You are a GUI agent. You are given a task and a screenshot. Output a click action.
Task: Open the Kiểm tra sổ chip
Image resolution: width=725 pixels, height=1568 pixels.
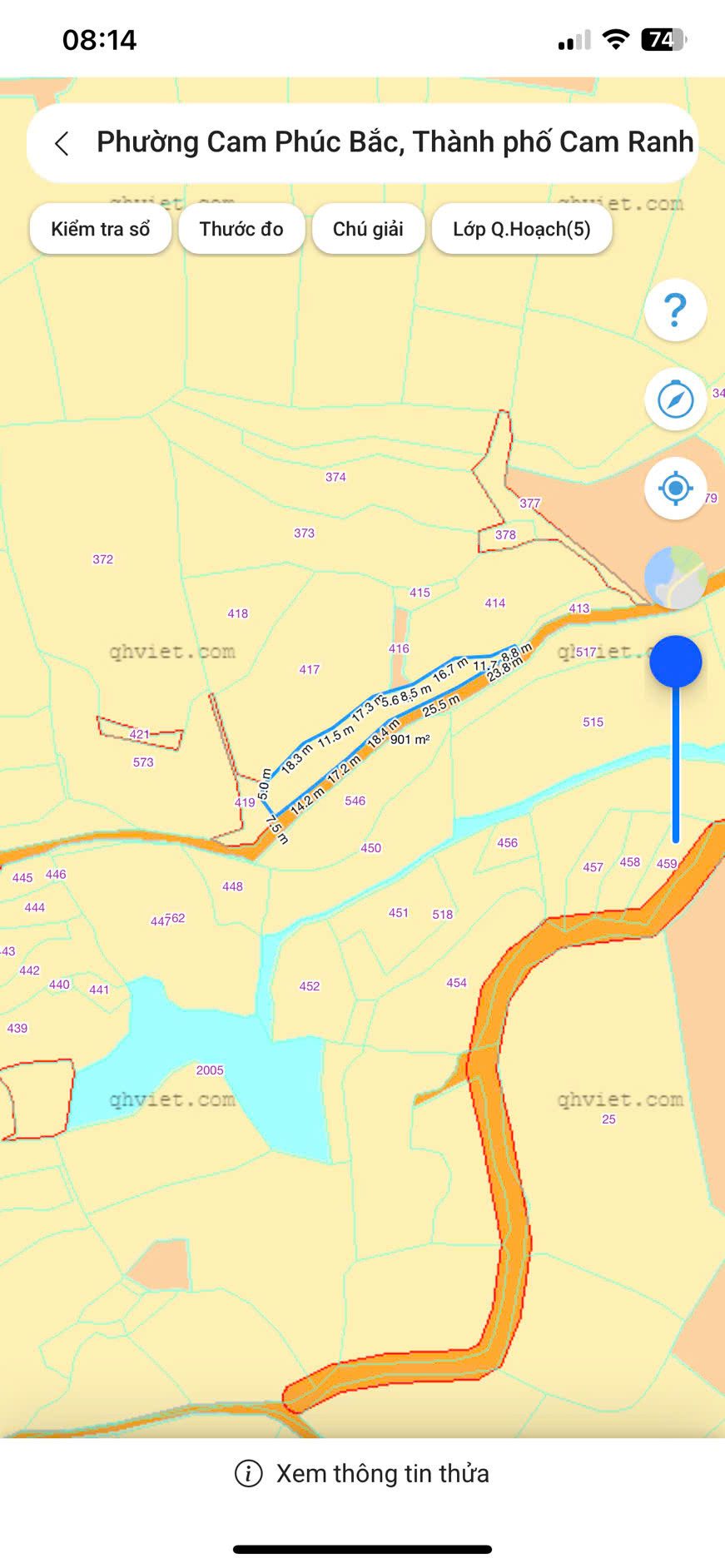click(x=101, y=229)
